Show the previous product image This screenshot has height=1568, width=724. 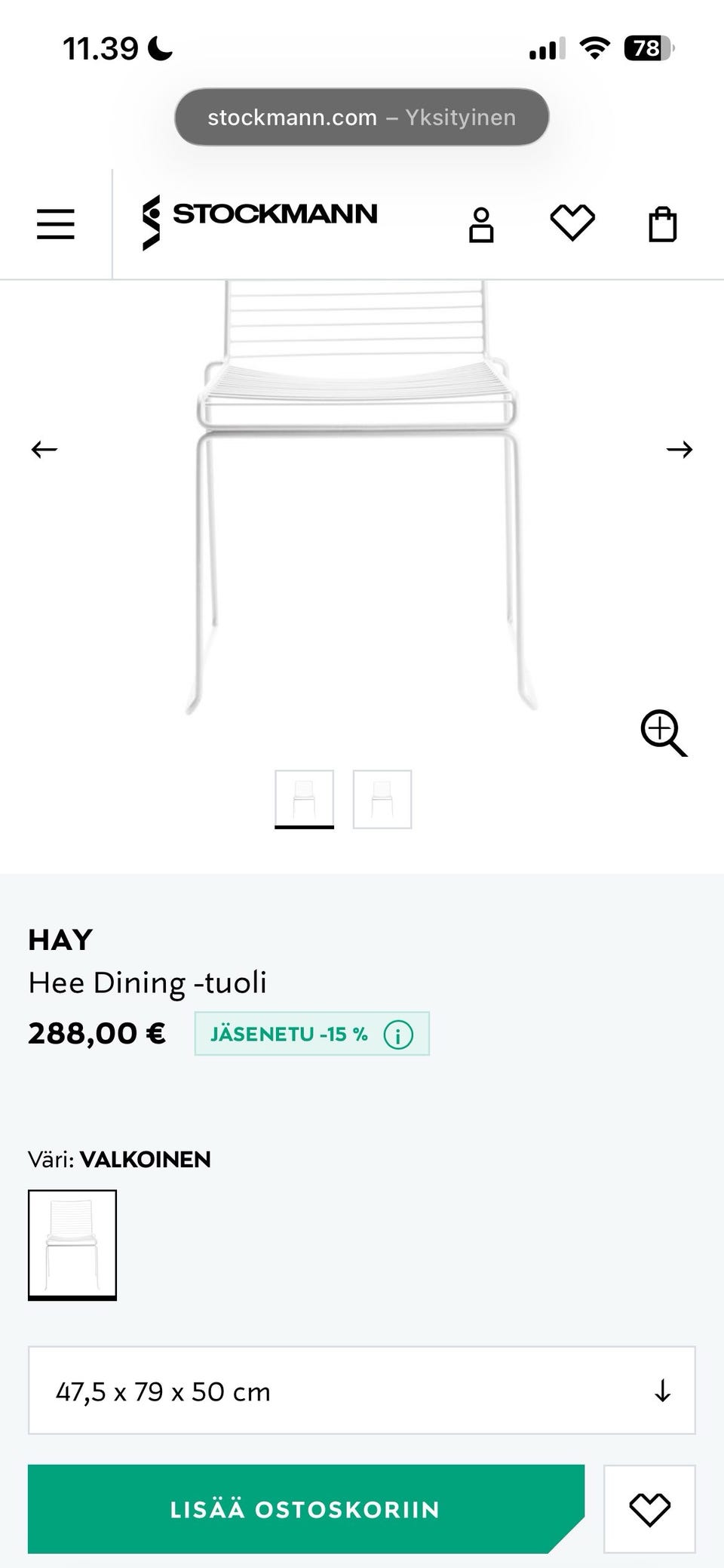pyautogui.click(x=44, y=450)
